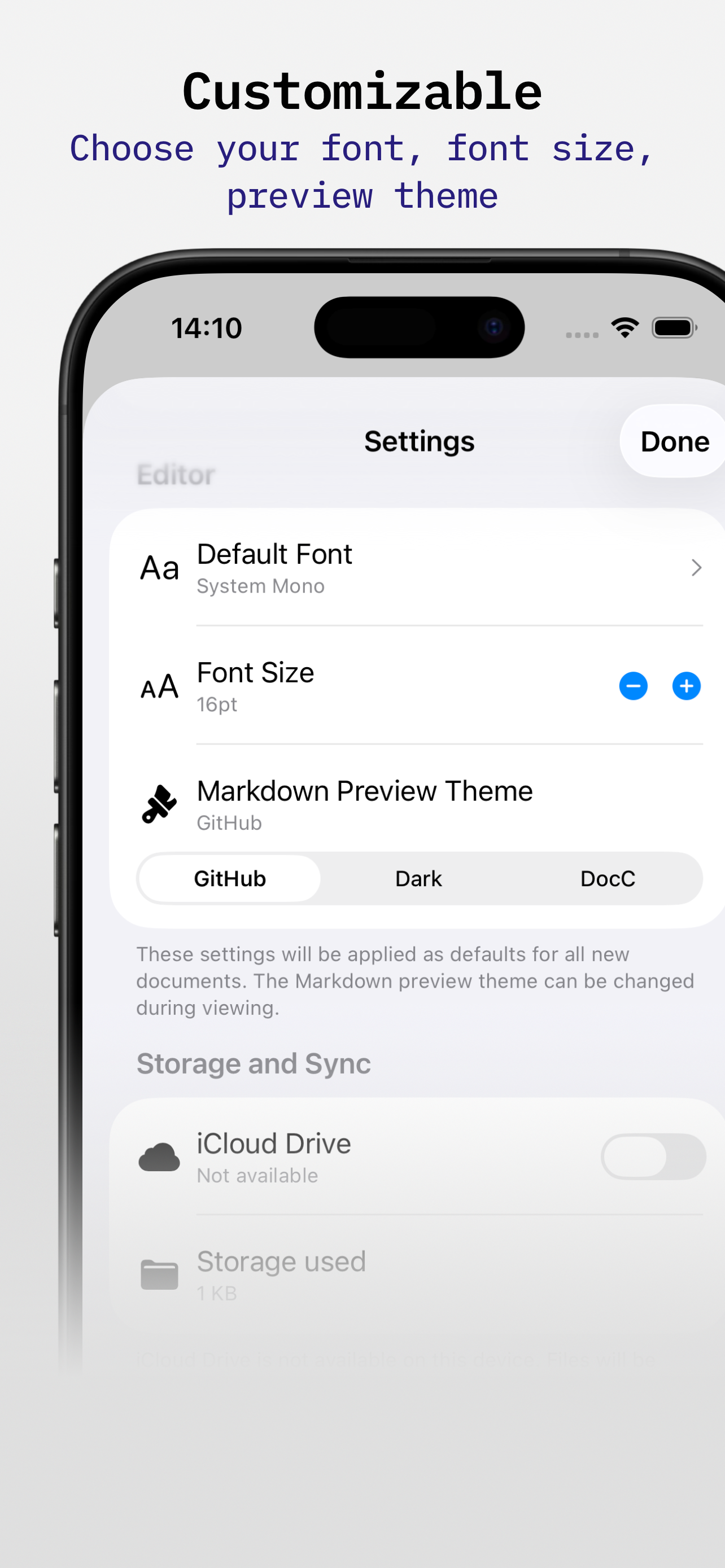Select the GitHub theme segment
725x1568 pixels.
(x=229, y=878)
